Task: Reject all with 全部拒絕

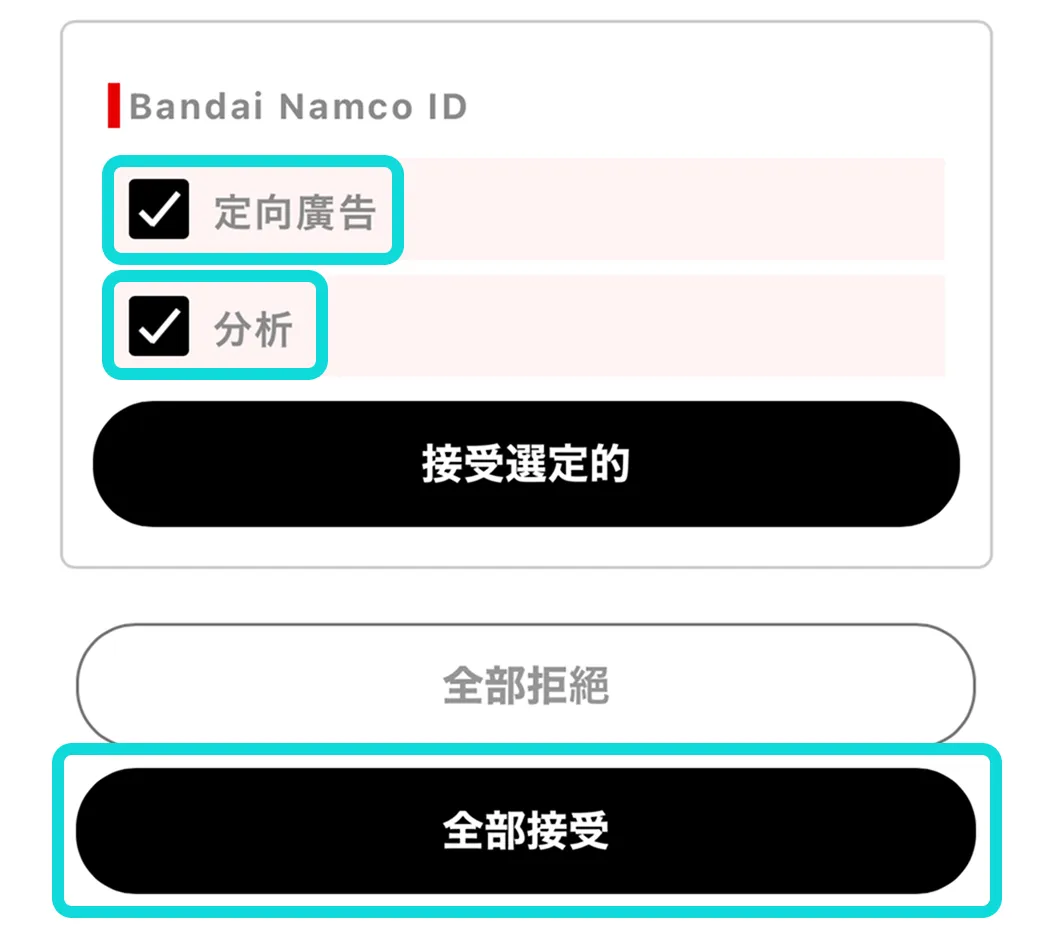Action: [526, 686]
